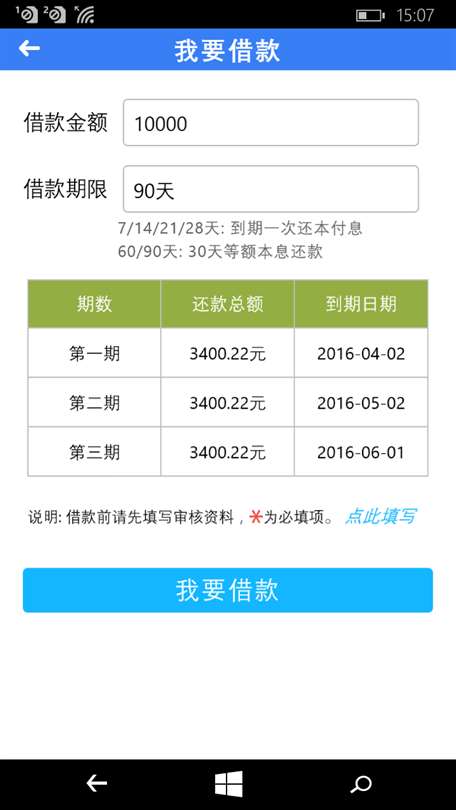456x810 pixels.
Task: Edit the 借款金额 amount field
Action: click(271, 123)
